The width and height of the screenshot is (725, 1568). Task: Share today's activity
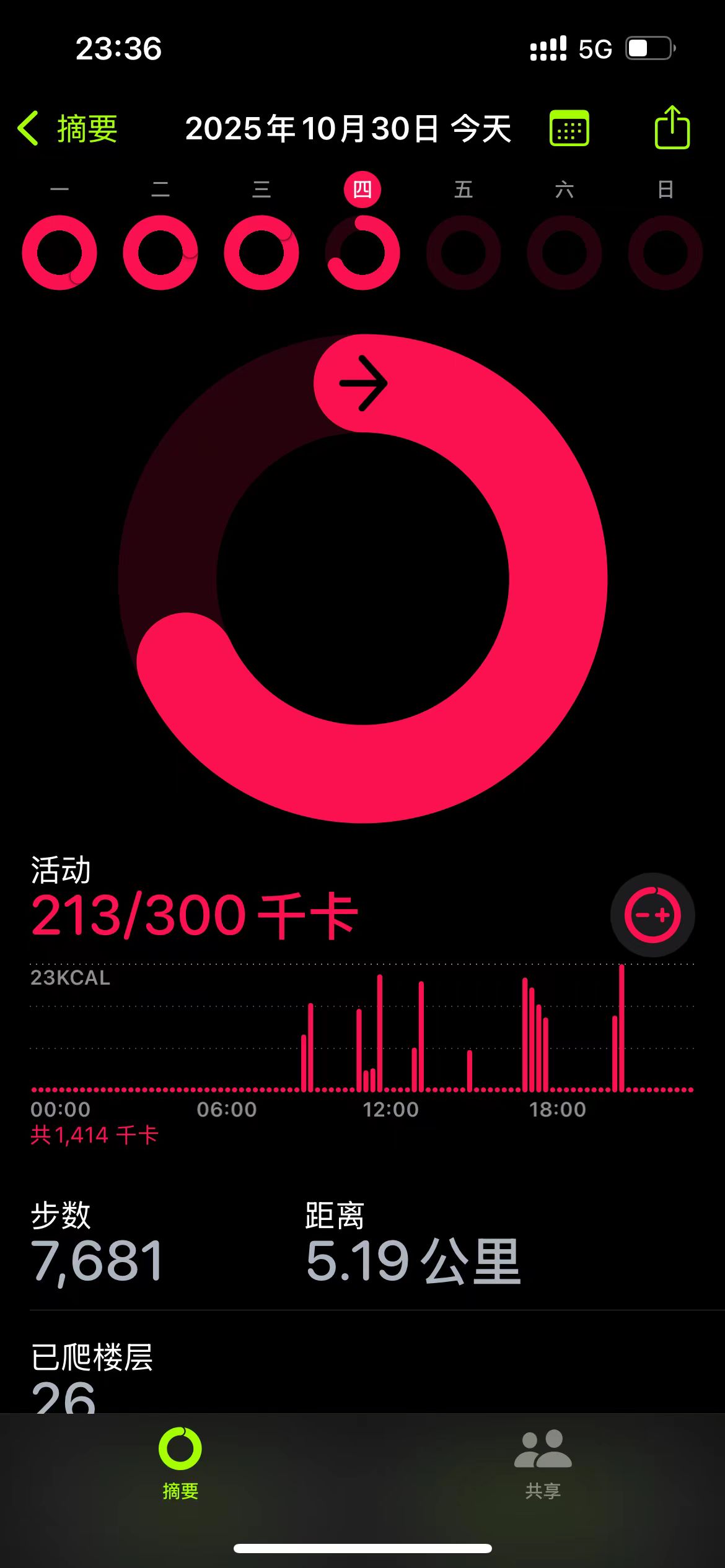(x=672, y=127)
